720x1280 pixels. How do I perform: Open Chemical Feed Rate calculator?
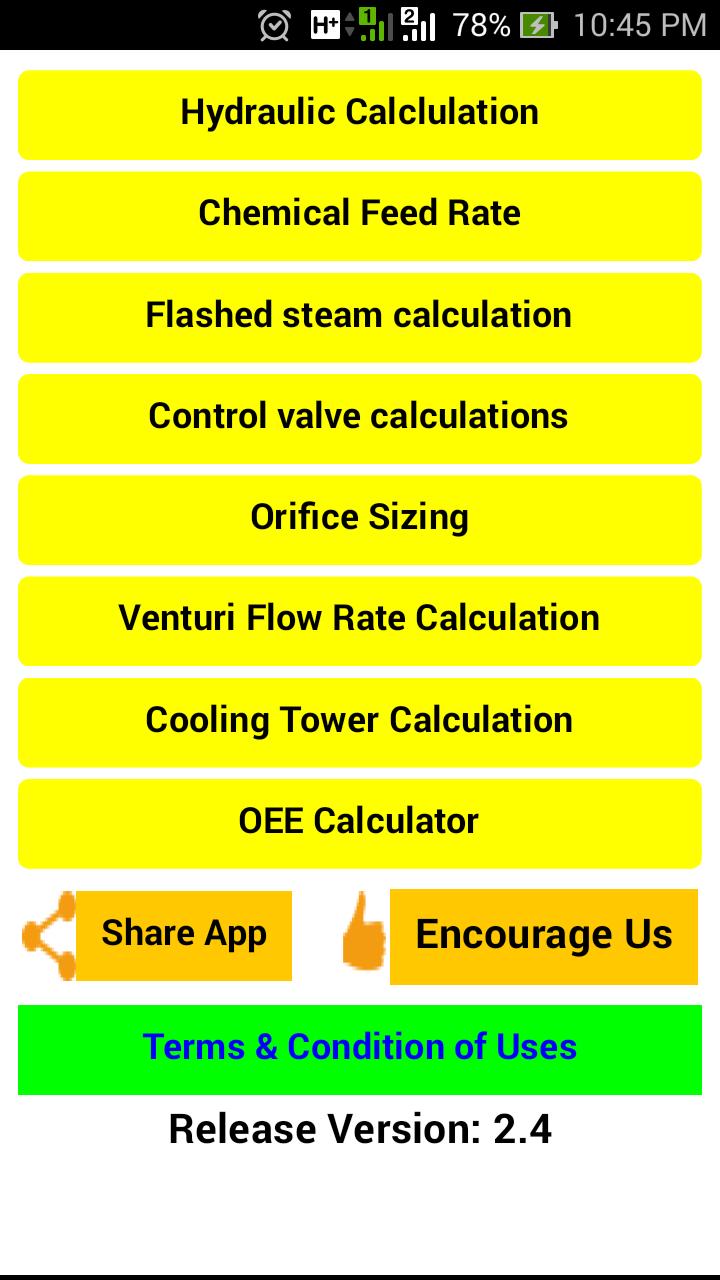coord(360,215)
